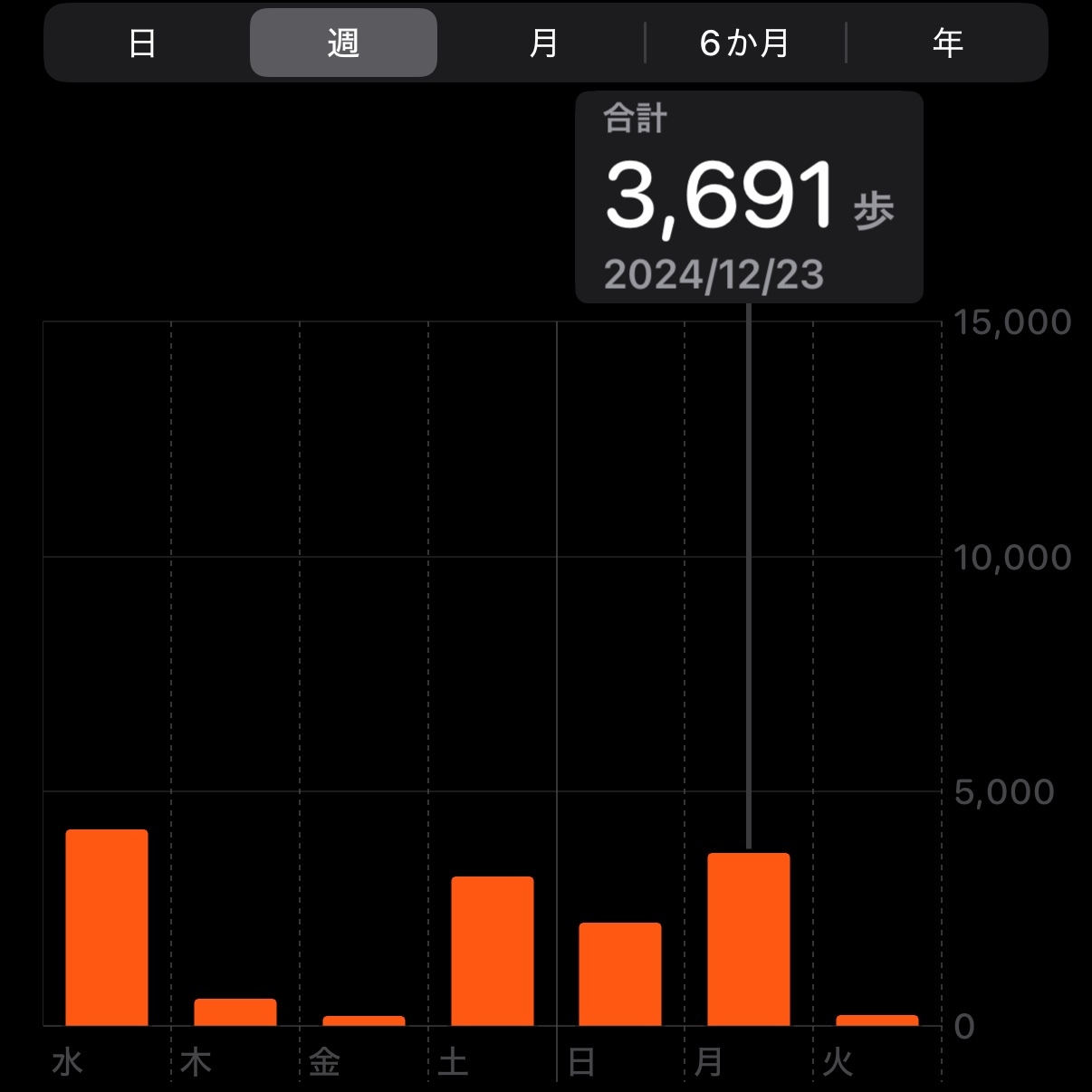Switch to the 月 (month) view

pos(543,43)
